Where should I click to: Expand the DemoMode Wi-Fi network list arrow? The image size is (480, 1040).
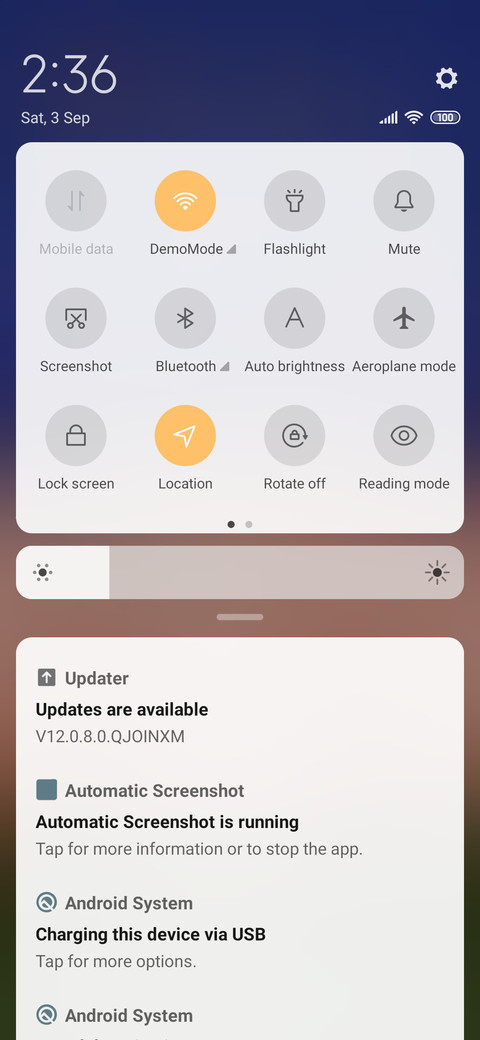coord(231,249)
